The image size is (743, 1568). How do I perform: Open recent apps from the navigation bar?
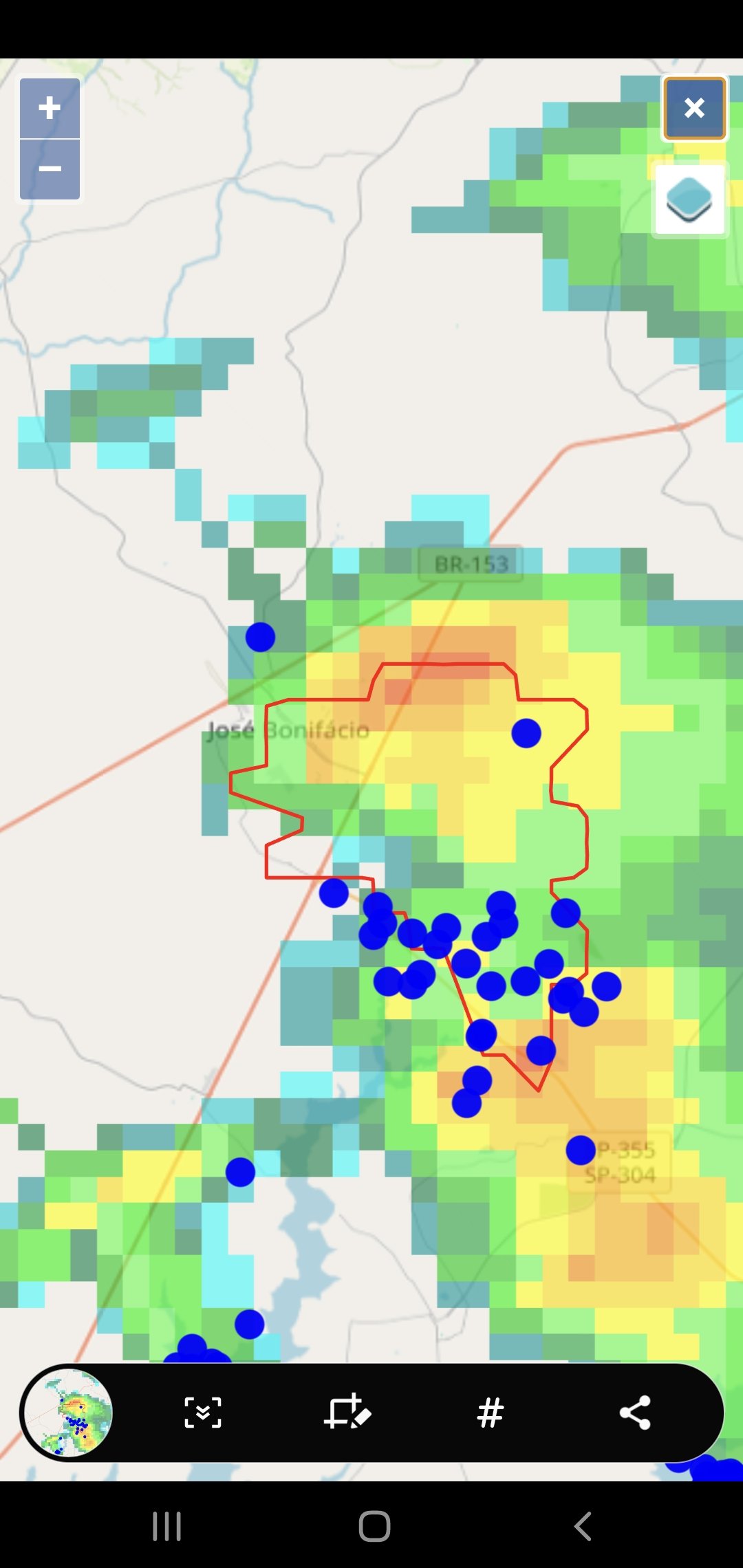[x=167, y=1527]
